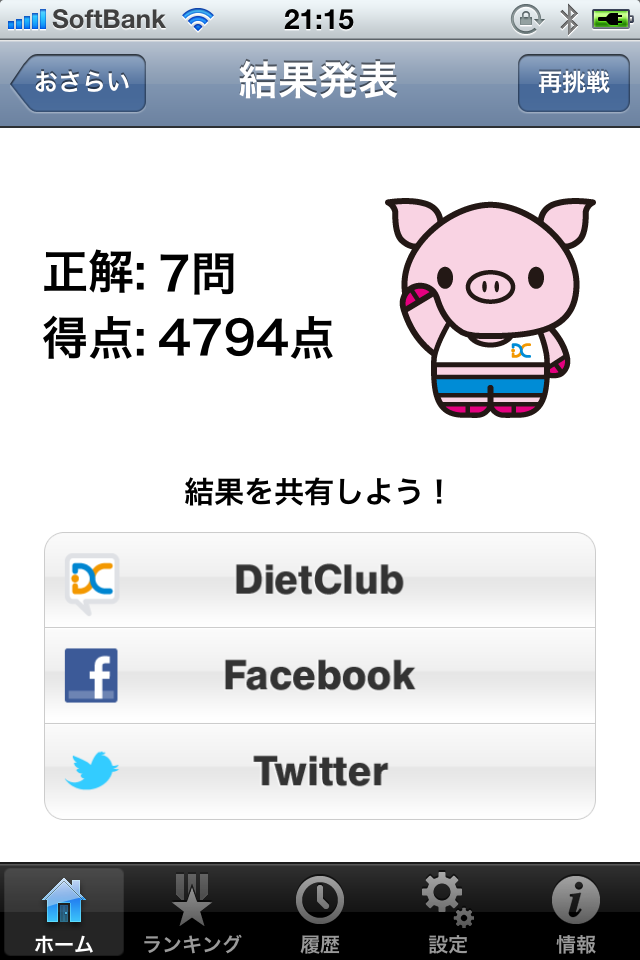The image size is (640, 960).
Task: Share the result on Twitter
Action: point(320,771)
